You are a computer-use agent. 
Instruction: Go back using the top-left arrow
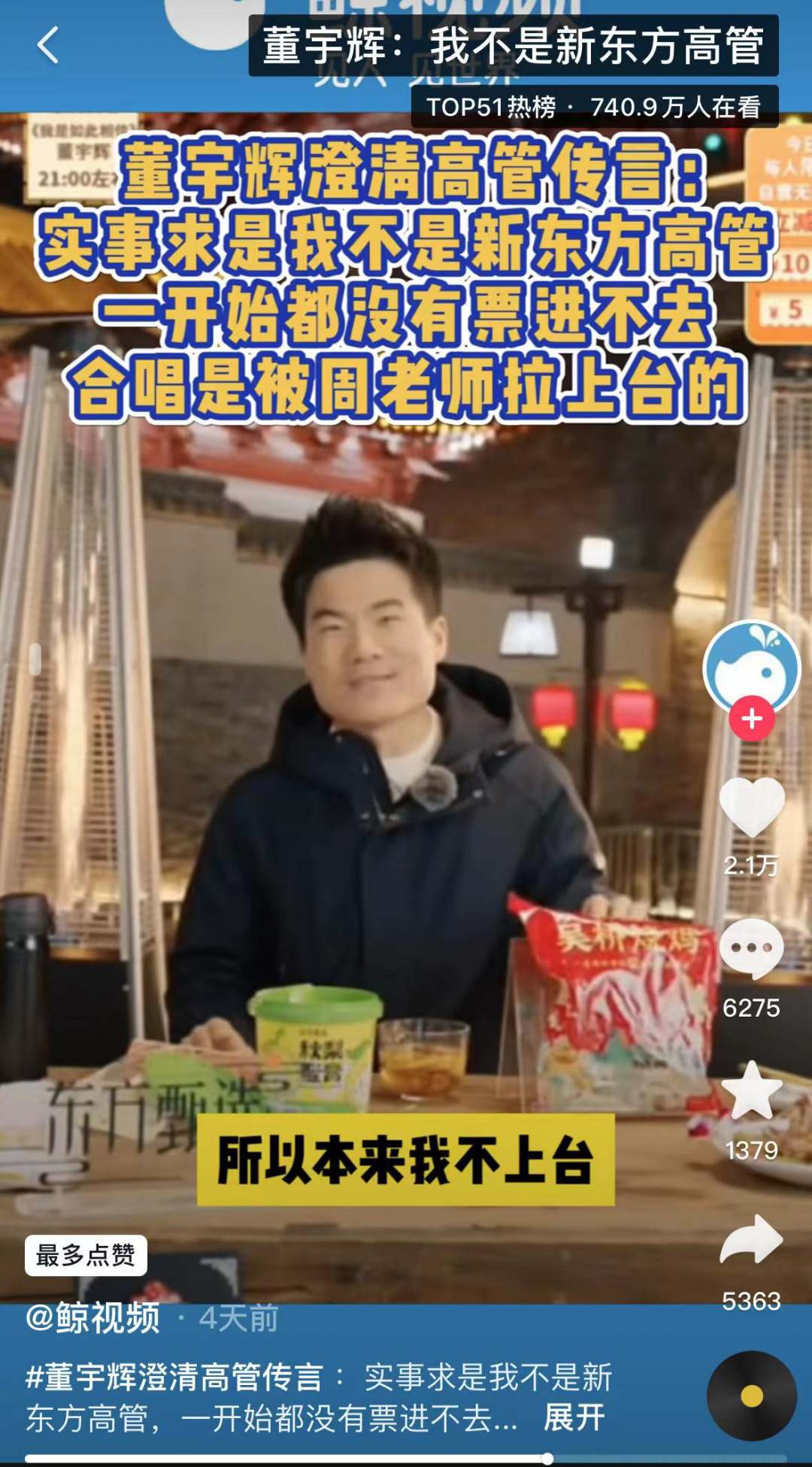pos(48,45)
